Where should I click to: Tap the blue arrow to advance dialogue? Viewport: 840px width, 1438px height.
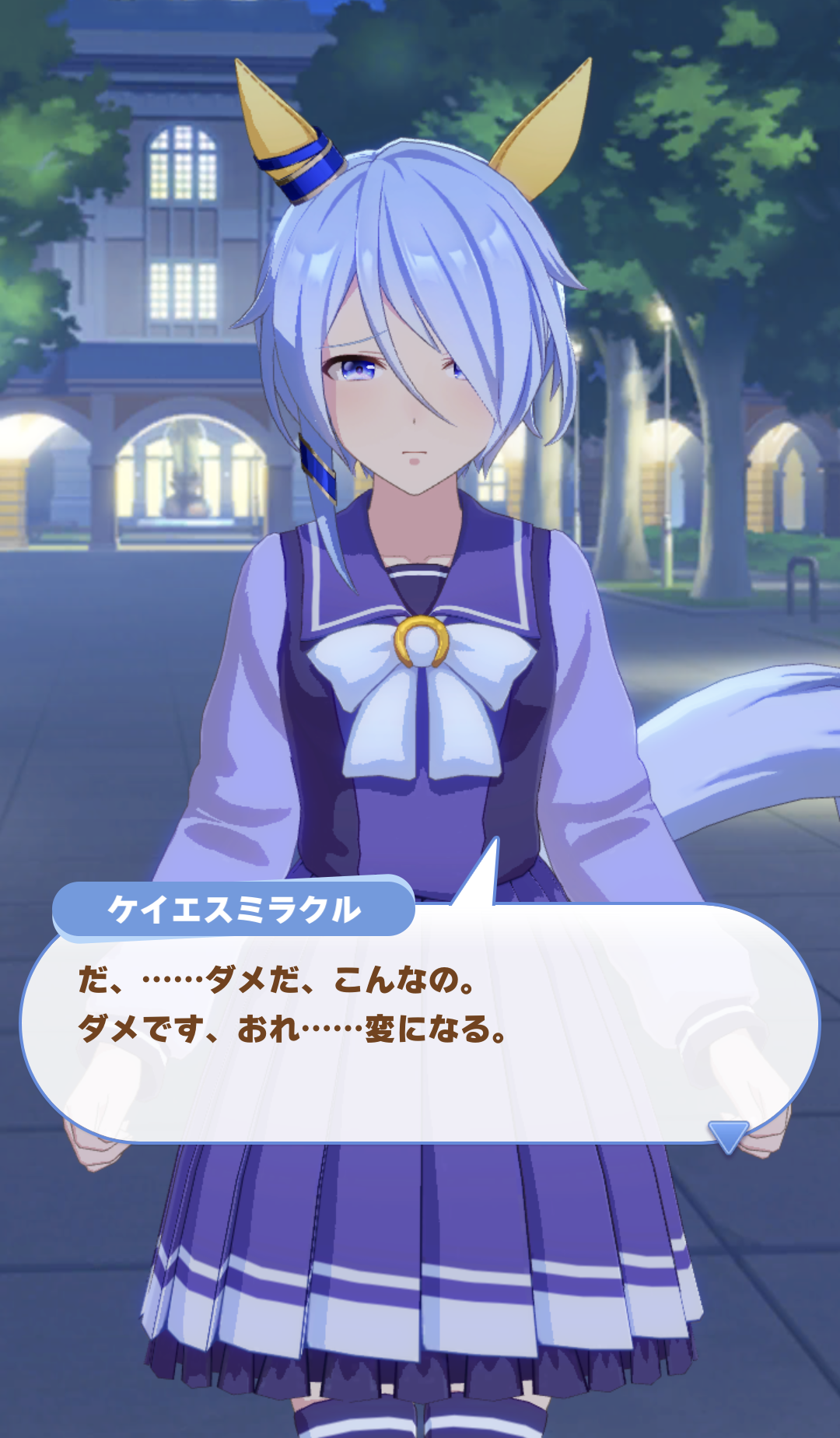729,1137
